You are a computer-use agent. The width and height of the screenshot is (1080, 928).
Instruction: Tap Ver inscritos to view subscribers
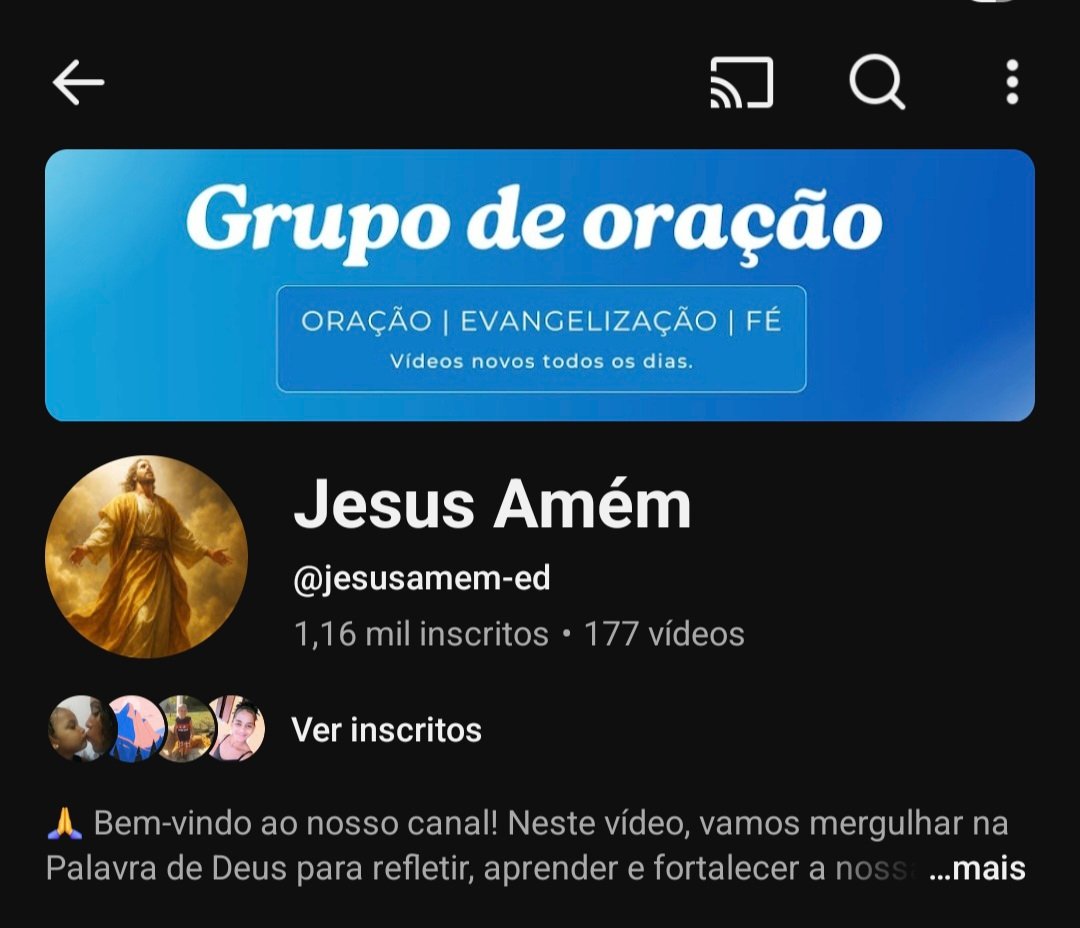coord(386,730)
